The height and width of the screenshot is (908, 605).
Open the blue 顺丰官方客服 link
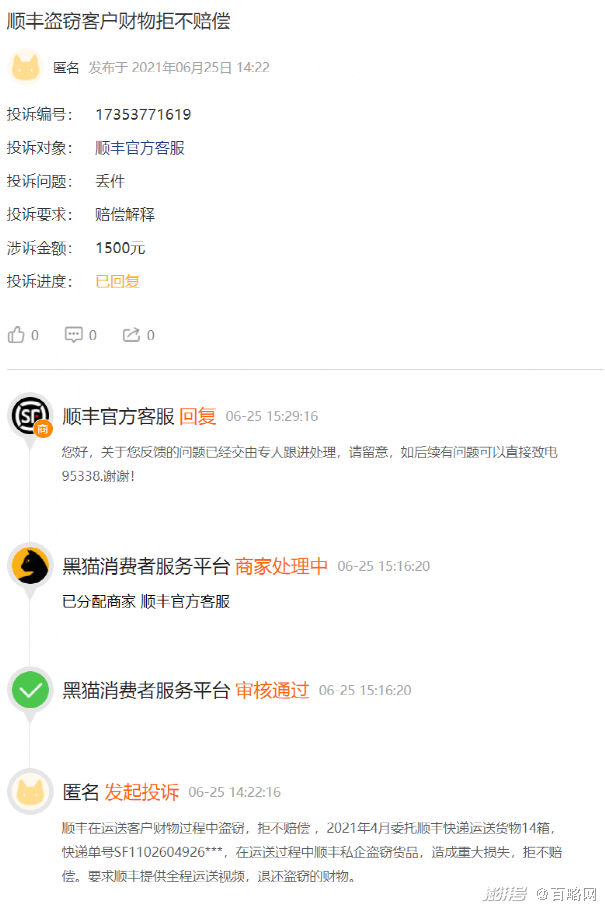point(140,148)
